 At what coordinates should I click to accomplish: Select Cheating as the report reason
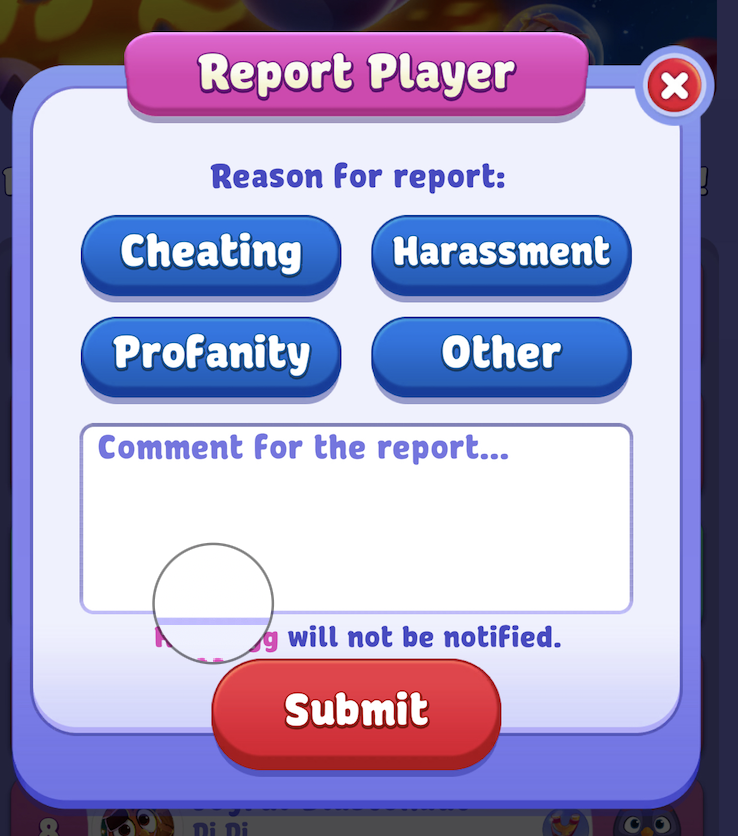tap(211, 253)
